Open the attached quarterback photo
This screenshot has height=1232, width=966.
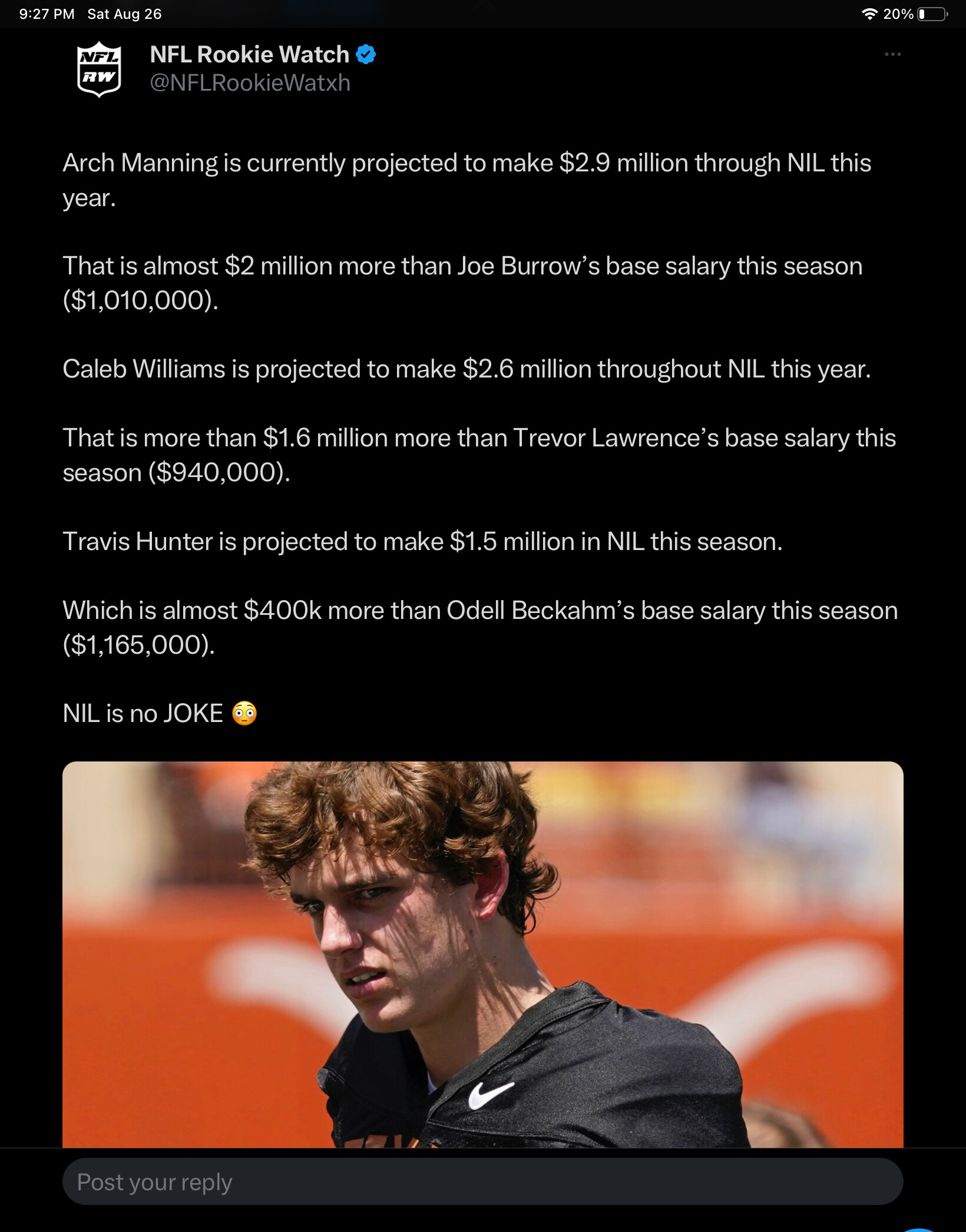click(x=482, y=954)
